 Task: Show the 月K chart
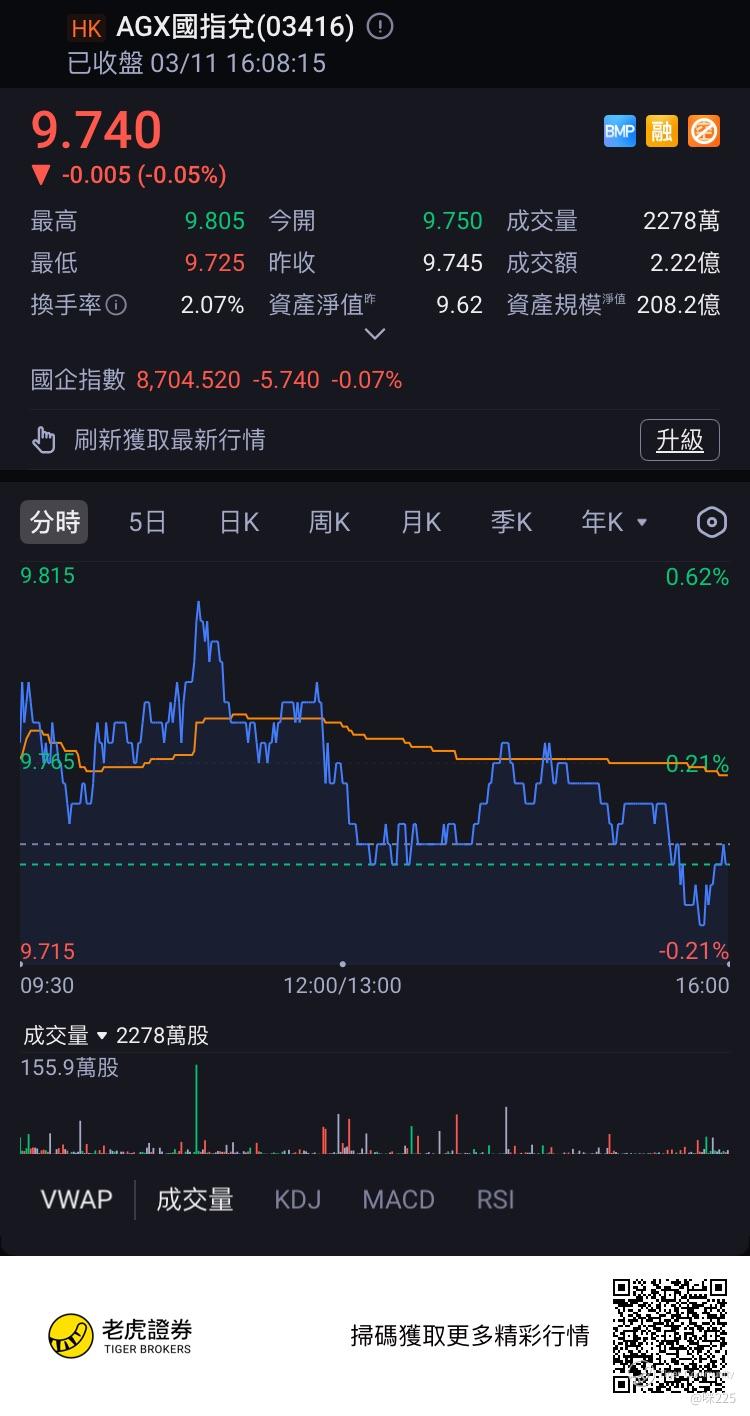tap(421, 522)
